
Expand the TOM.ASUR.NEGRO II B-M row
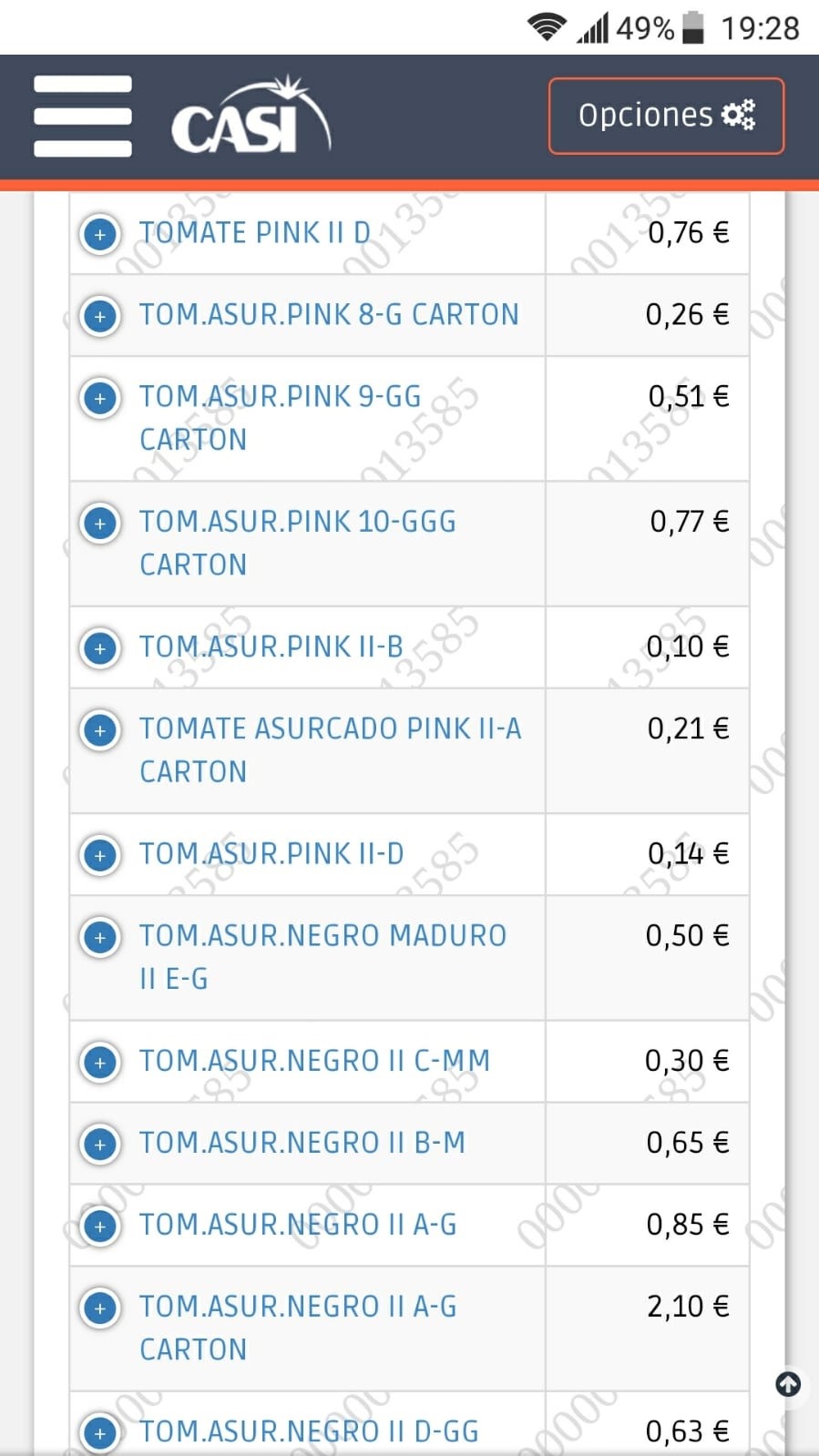tap(100, 1144)
